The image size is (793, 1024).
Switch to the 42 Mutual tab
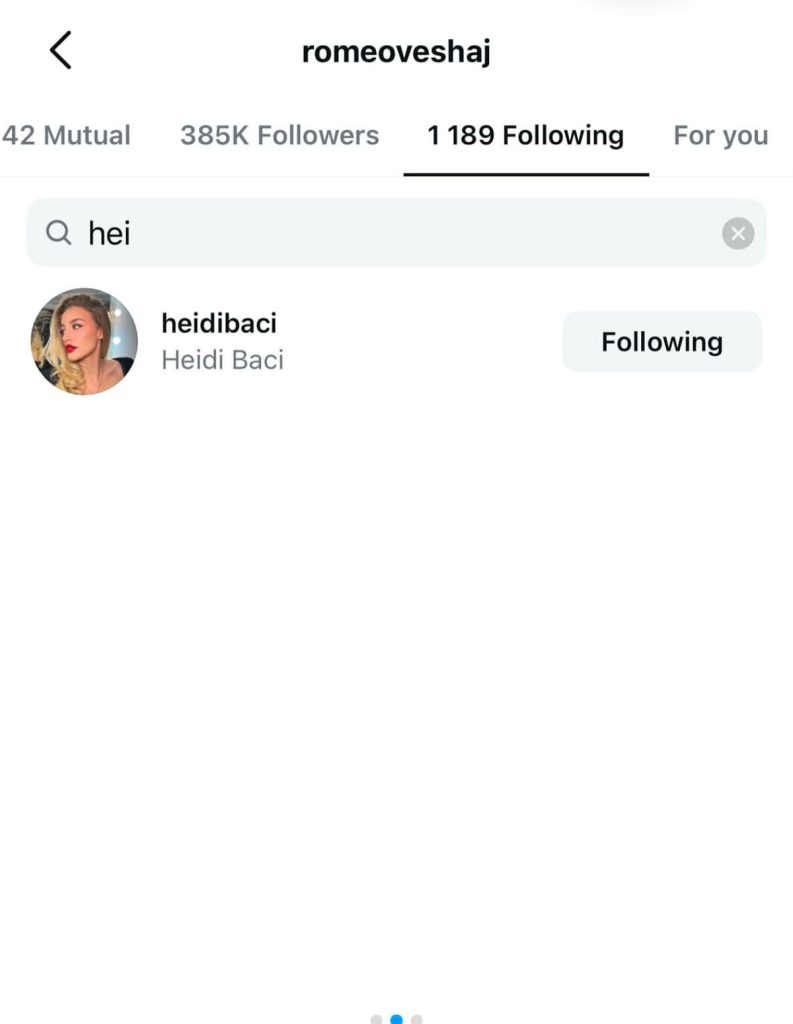(x=66, y=136)
